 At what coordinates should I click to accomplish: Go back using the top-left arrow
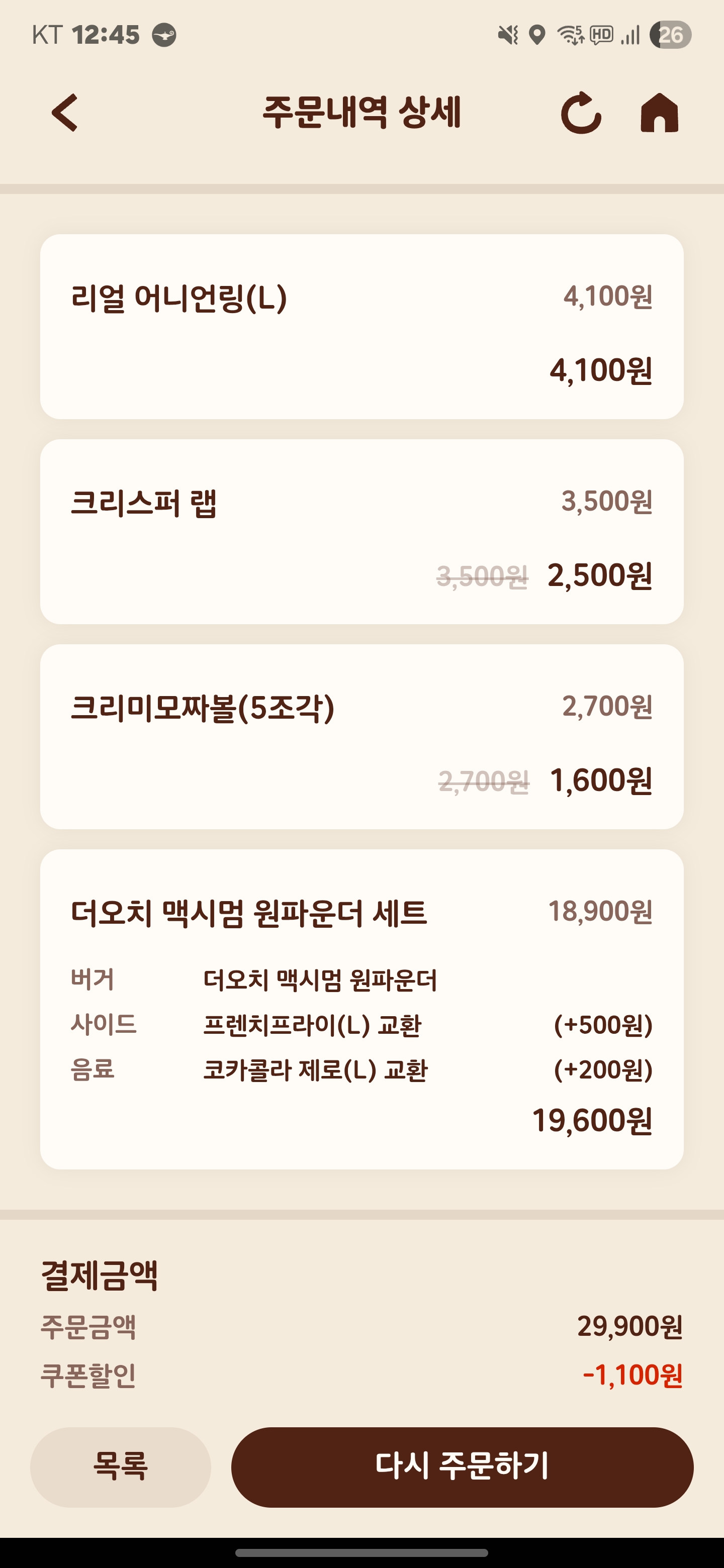tap(65, 113)
